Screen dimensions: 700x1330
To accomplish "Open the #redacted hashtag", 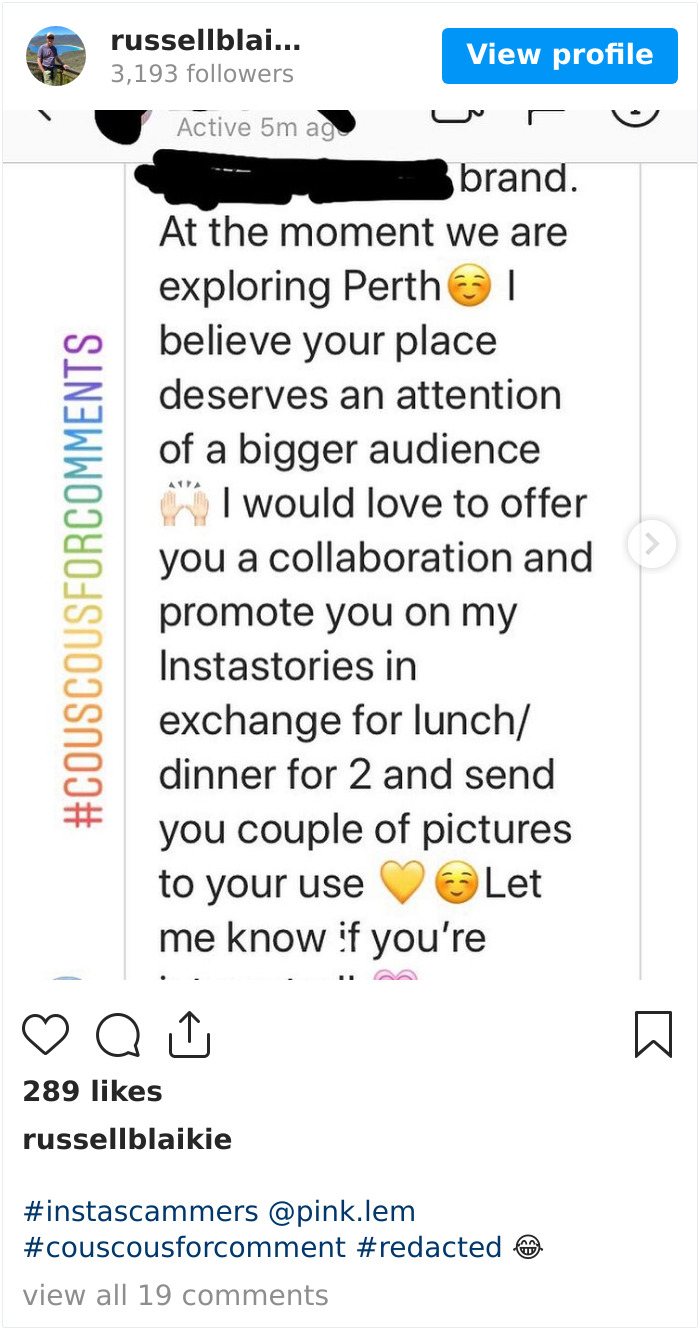I will tap(428, 1247).
